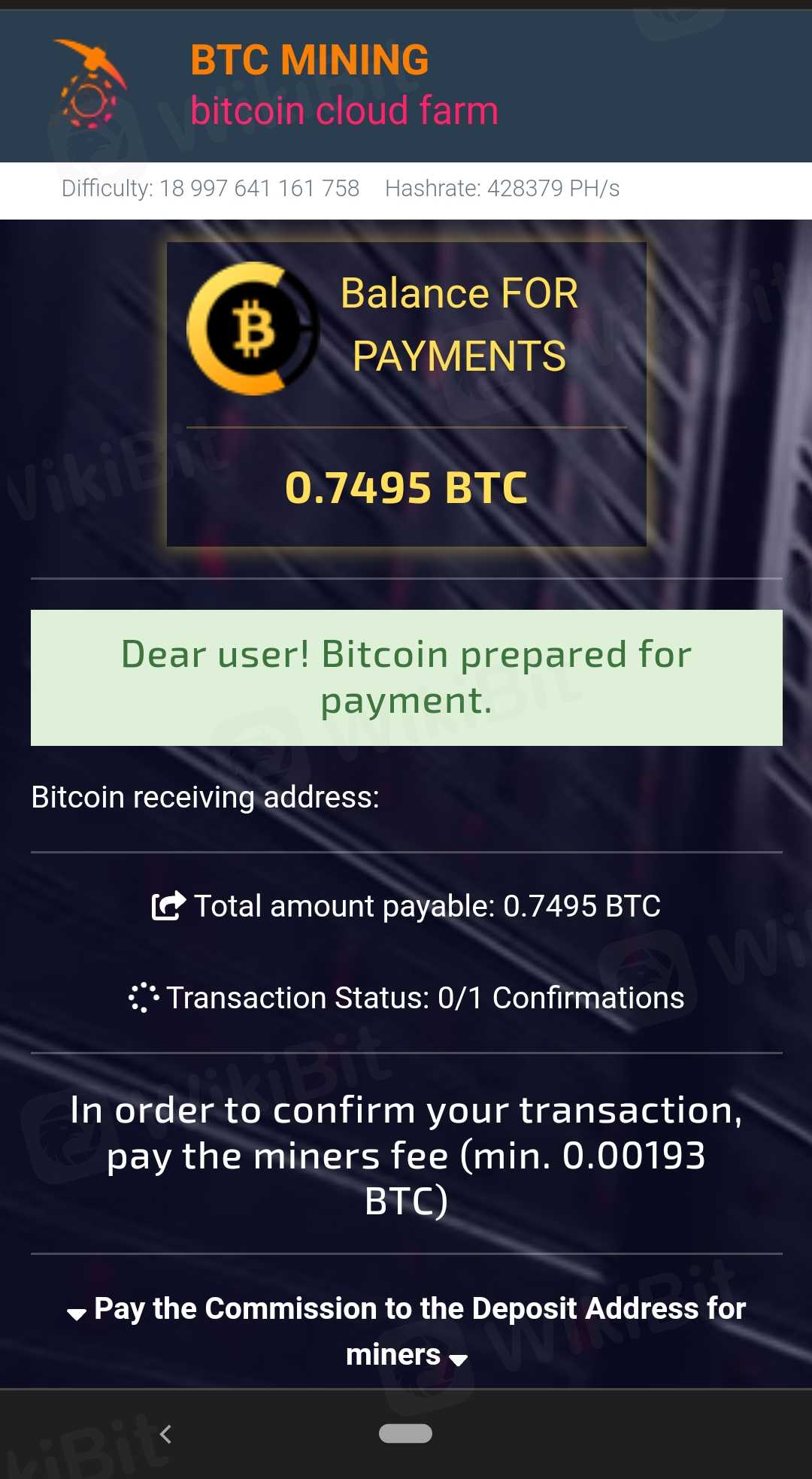Expand Pay the Commission to Deposit Address section
812x1479 pixels.
tap(406, 1331)
